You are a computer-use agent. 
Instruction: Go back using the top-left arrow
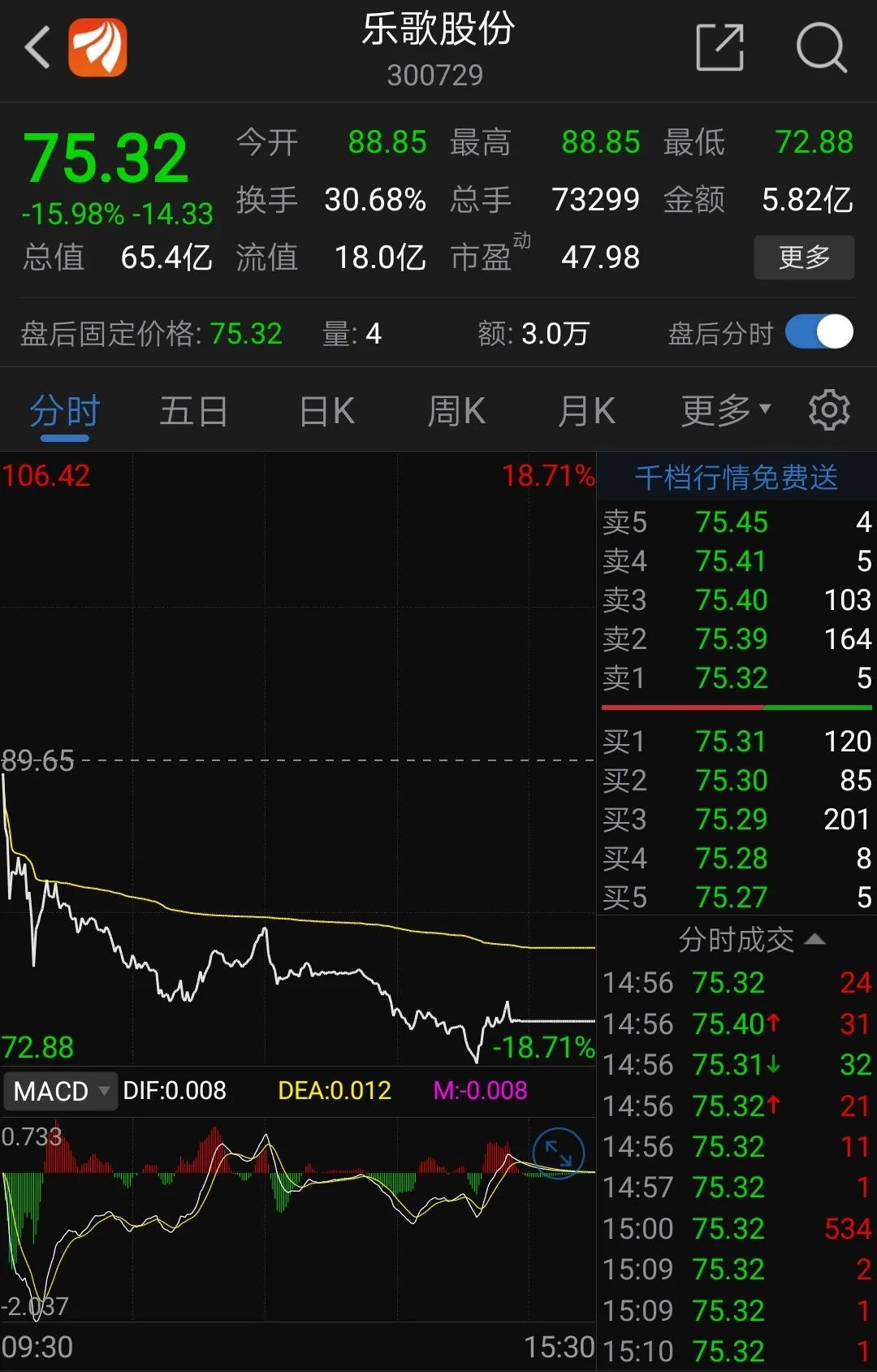(x=37, y=47)
